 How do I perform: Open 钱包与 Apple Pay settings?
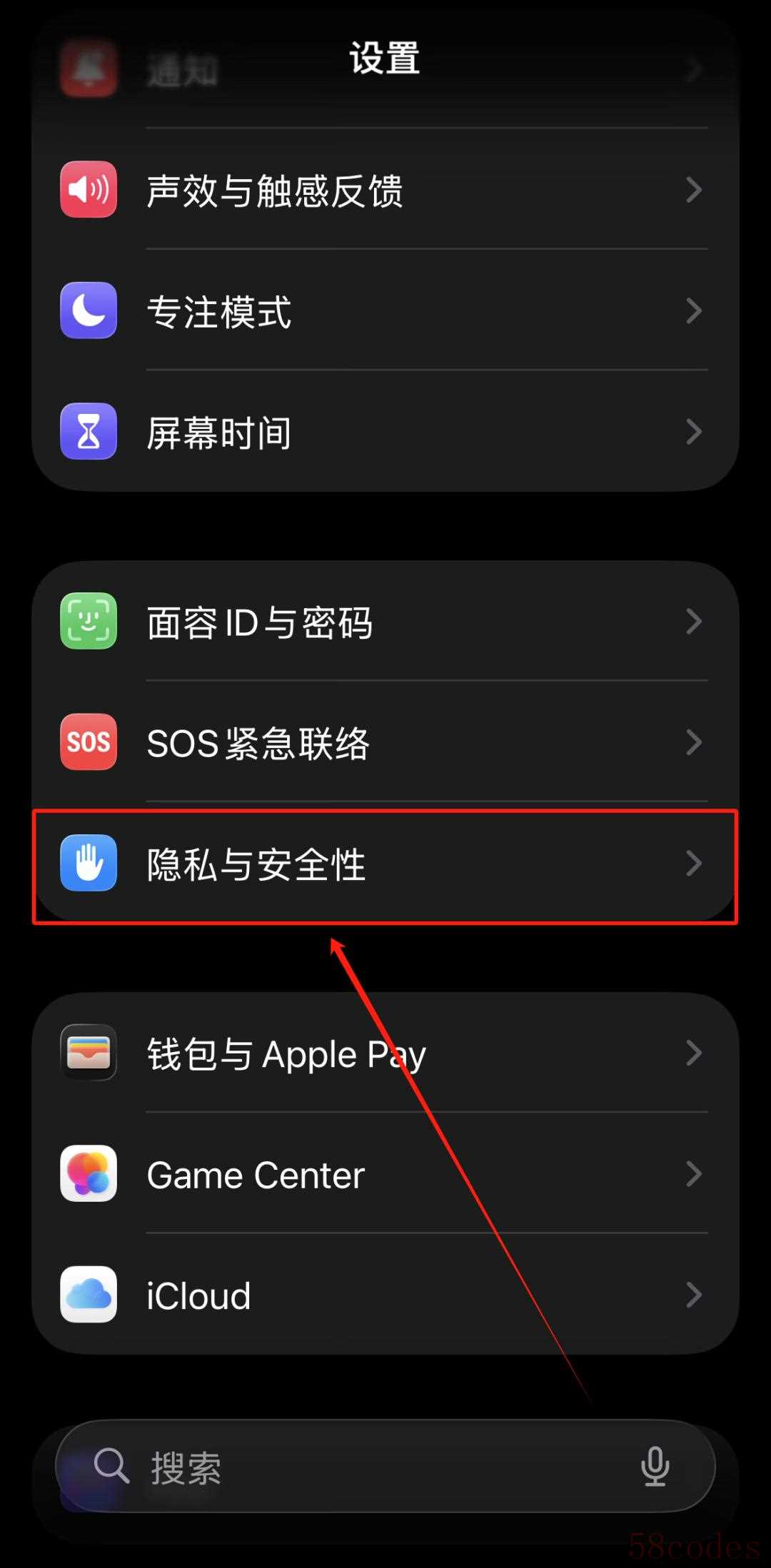click(384, 1053)
